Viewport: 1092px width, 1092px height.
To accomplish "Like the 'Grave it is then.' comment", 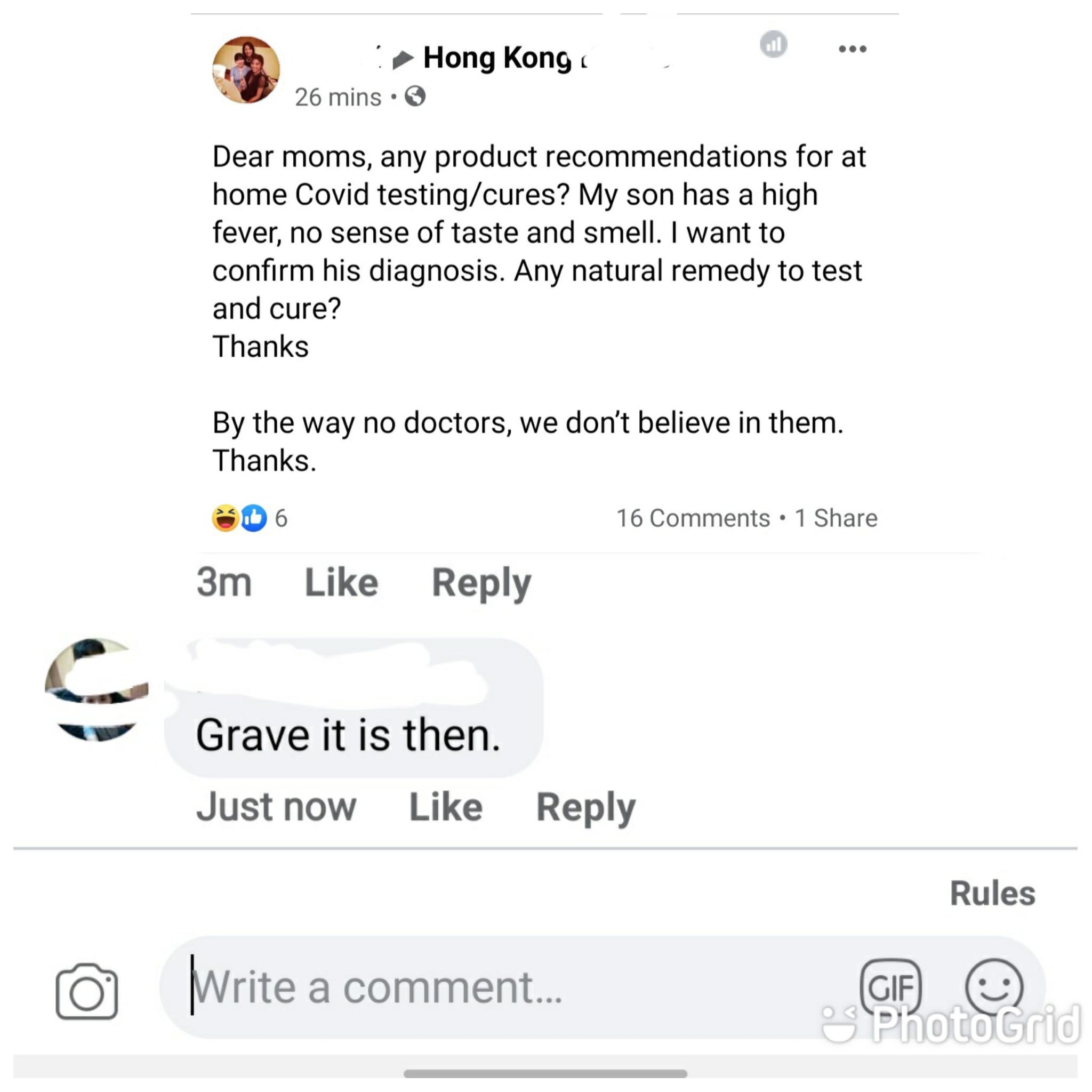I will [445, 807].
